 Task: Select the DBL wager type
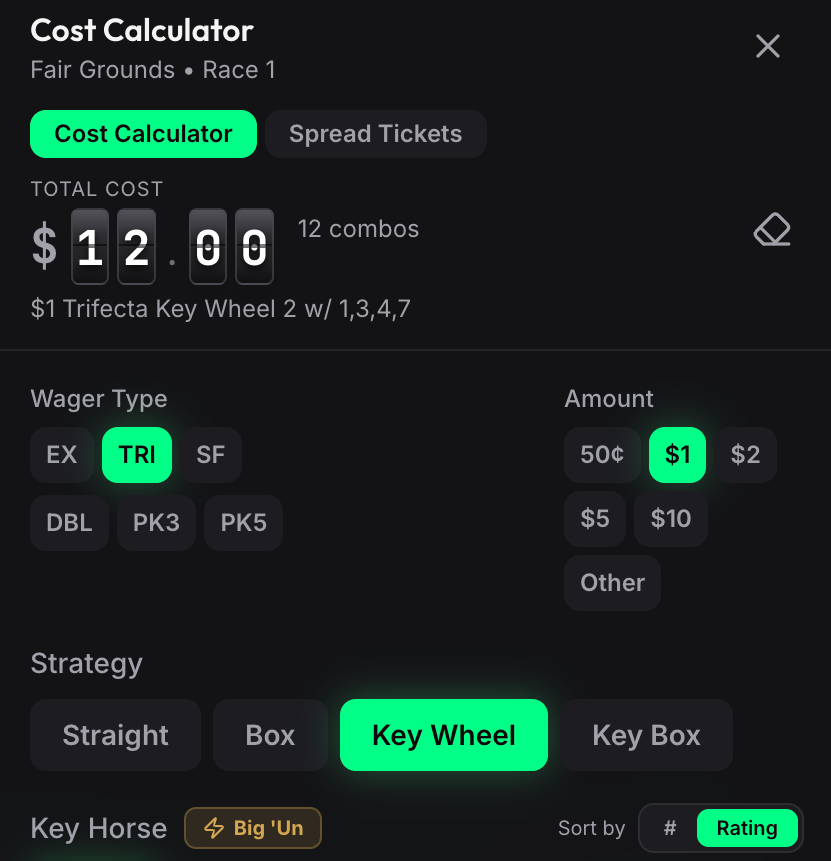(x=69, y=522)
